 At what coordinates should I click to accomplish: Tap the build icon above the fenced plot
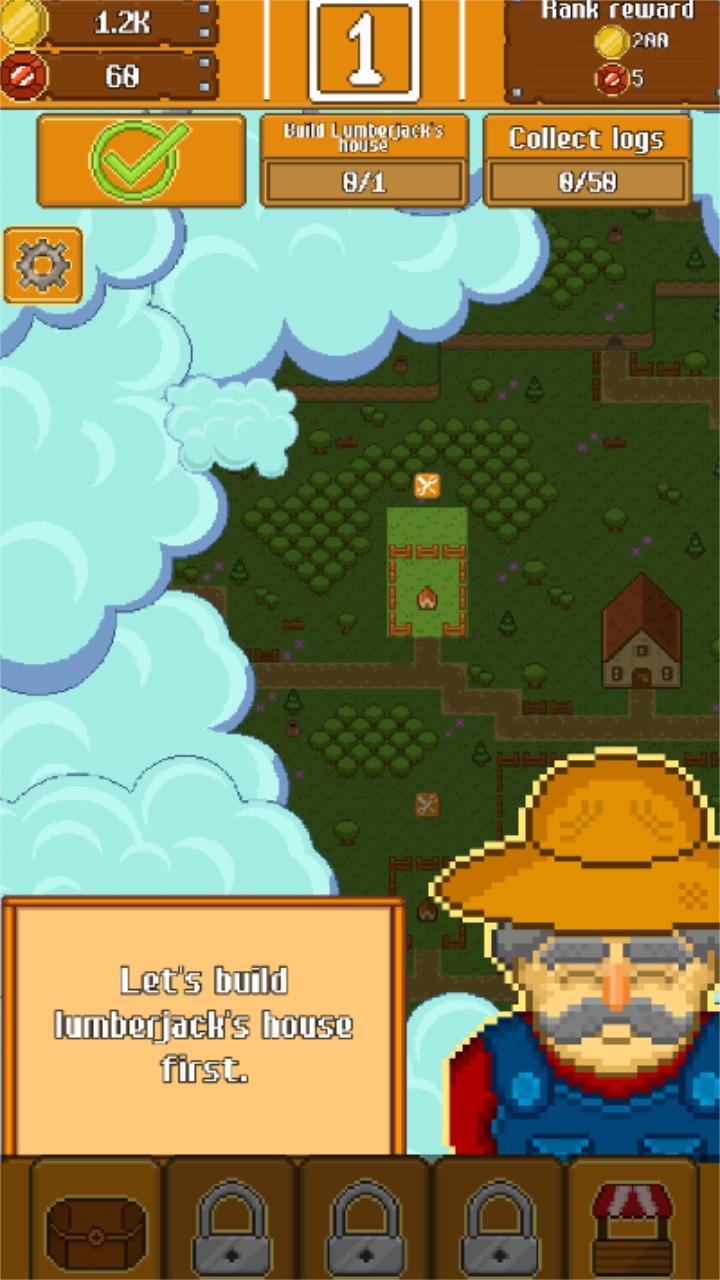pos(427,486)
